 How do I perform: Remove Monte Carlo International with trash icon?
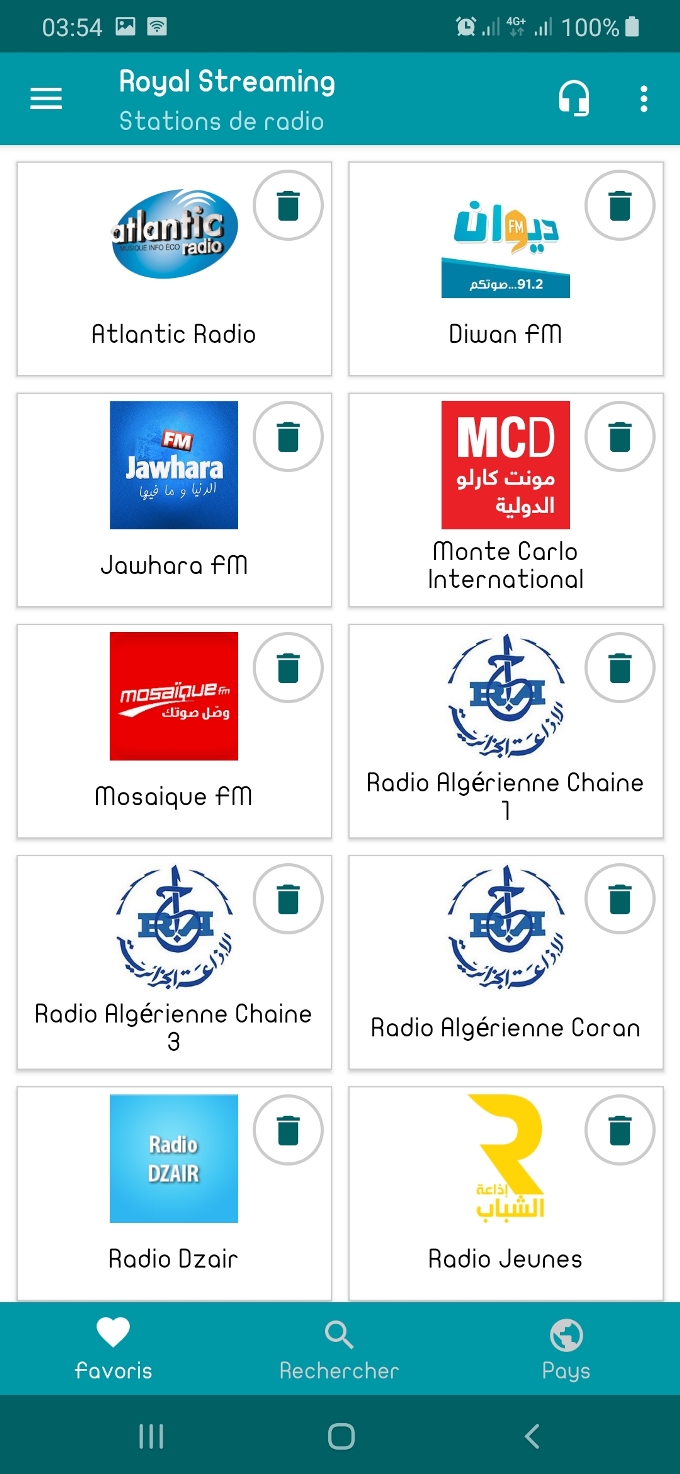(x=620, y=437)
